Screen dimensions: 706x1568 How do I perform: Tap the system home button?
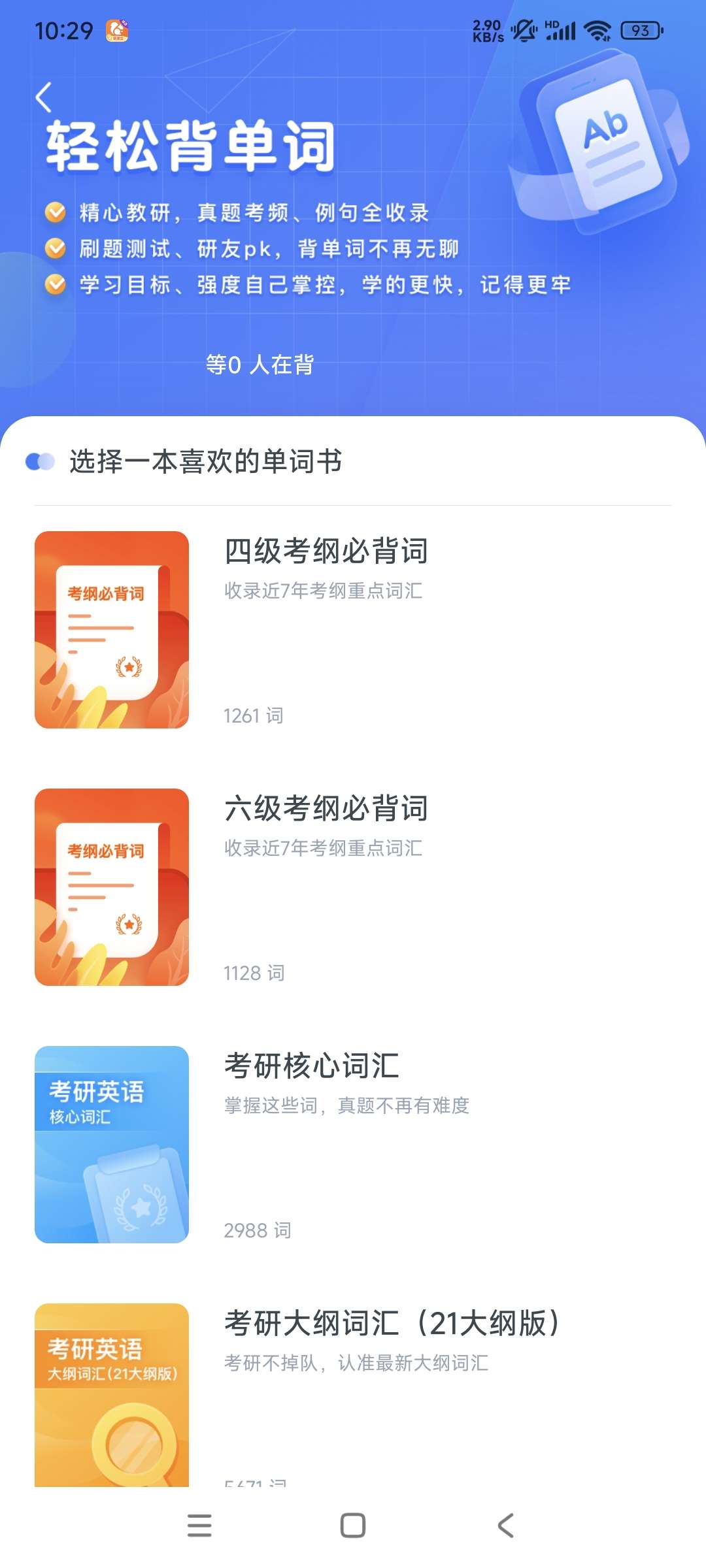pos(353,1526)
